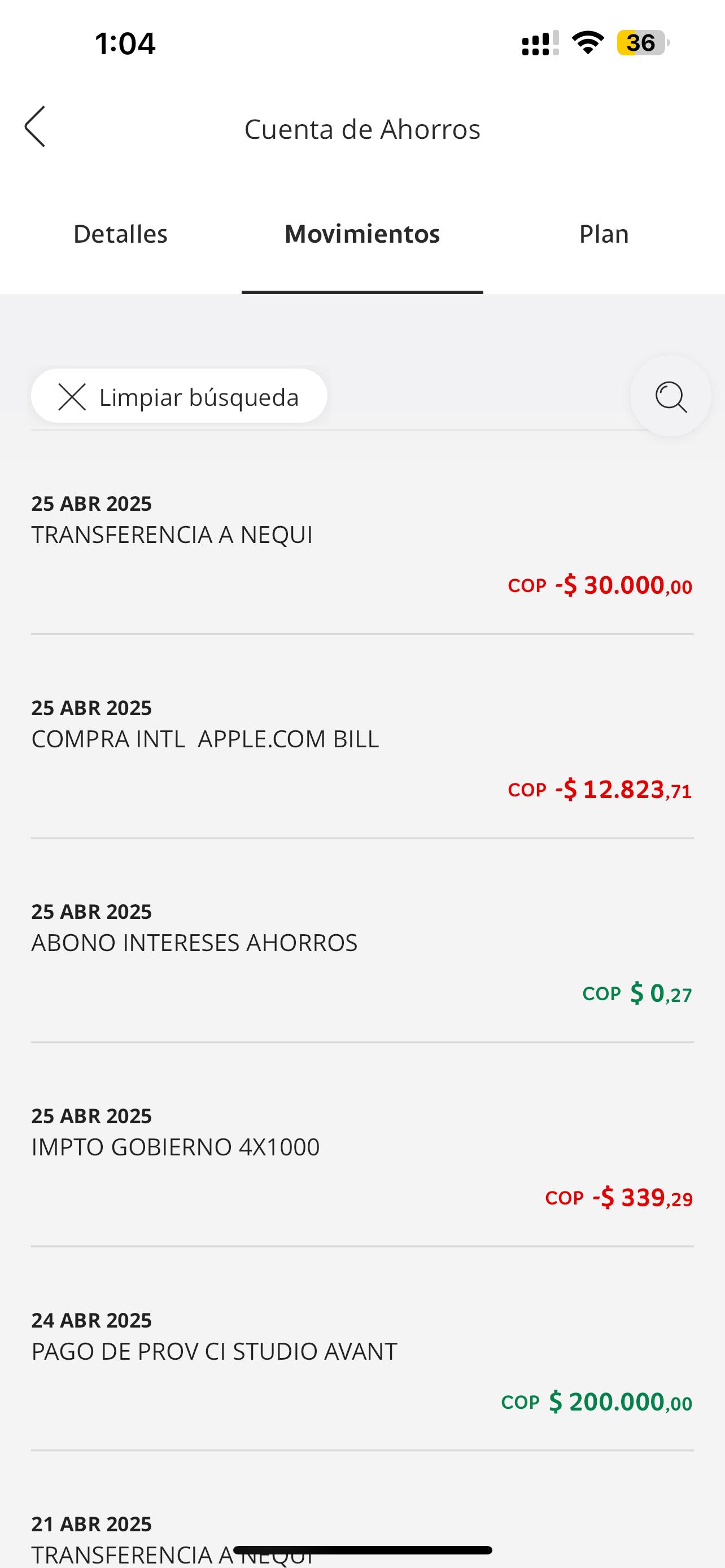Open the Abono Intereses Ahorros movement
The image size is (725, 1568).
click(362, 953)
